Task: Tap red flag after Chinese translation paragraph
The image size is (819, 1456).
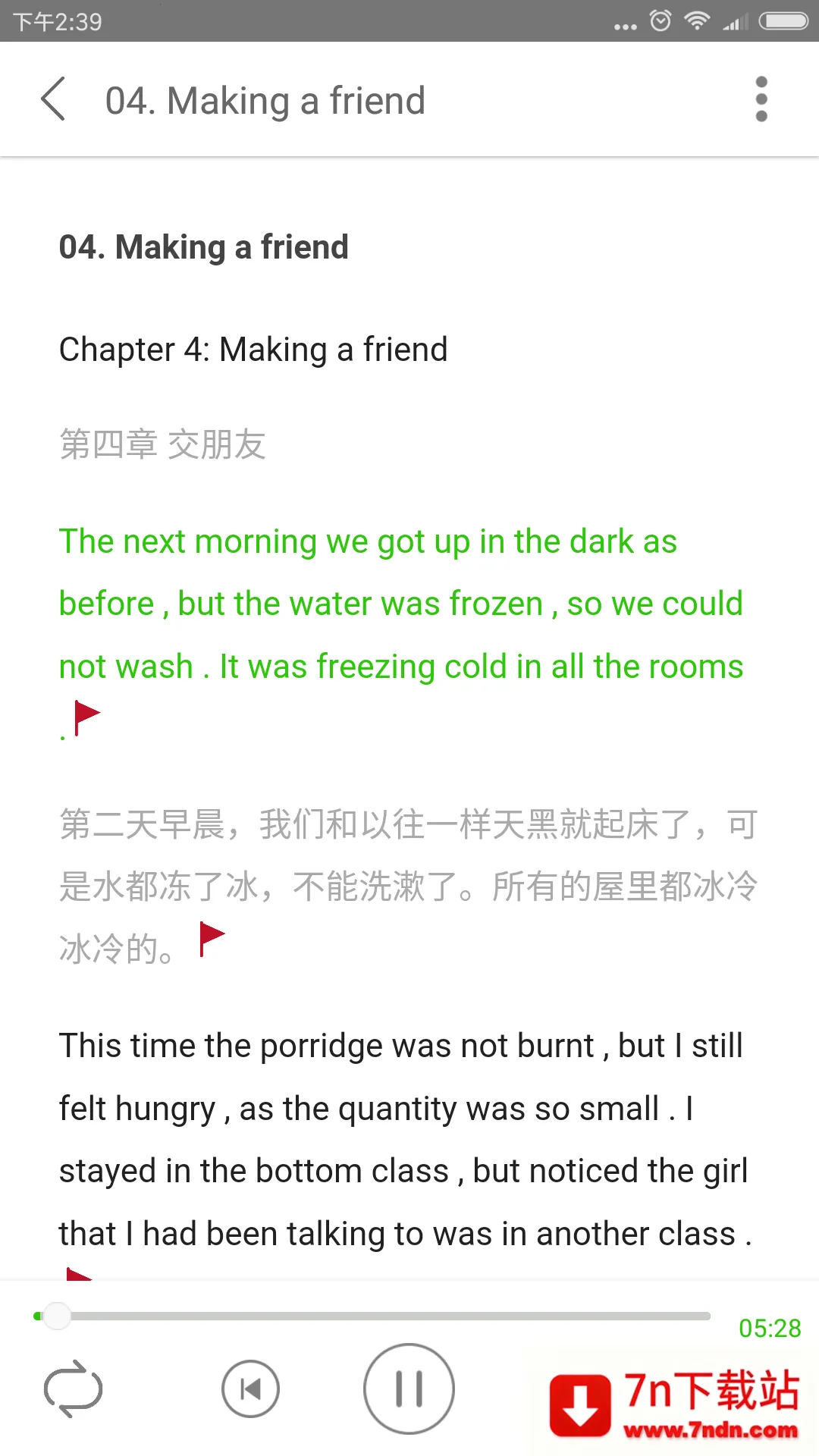Action: point(210,938)
